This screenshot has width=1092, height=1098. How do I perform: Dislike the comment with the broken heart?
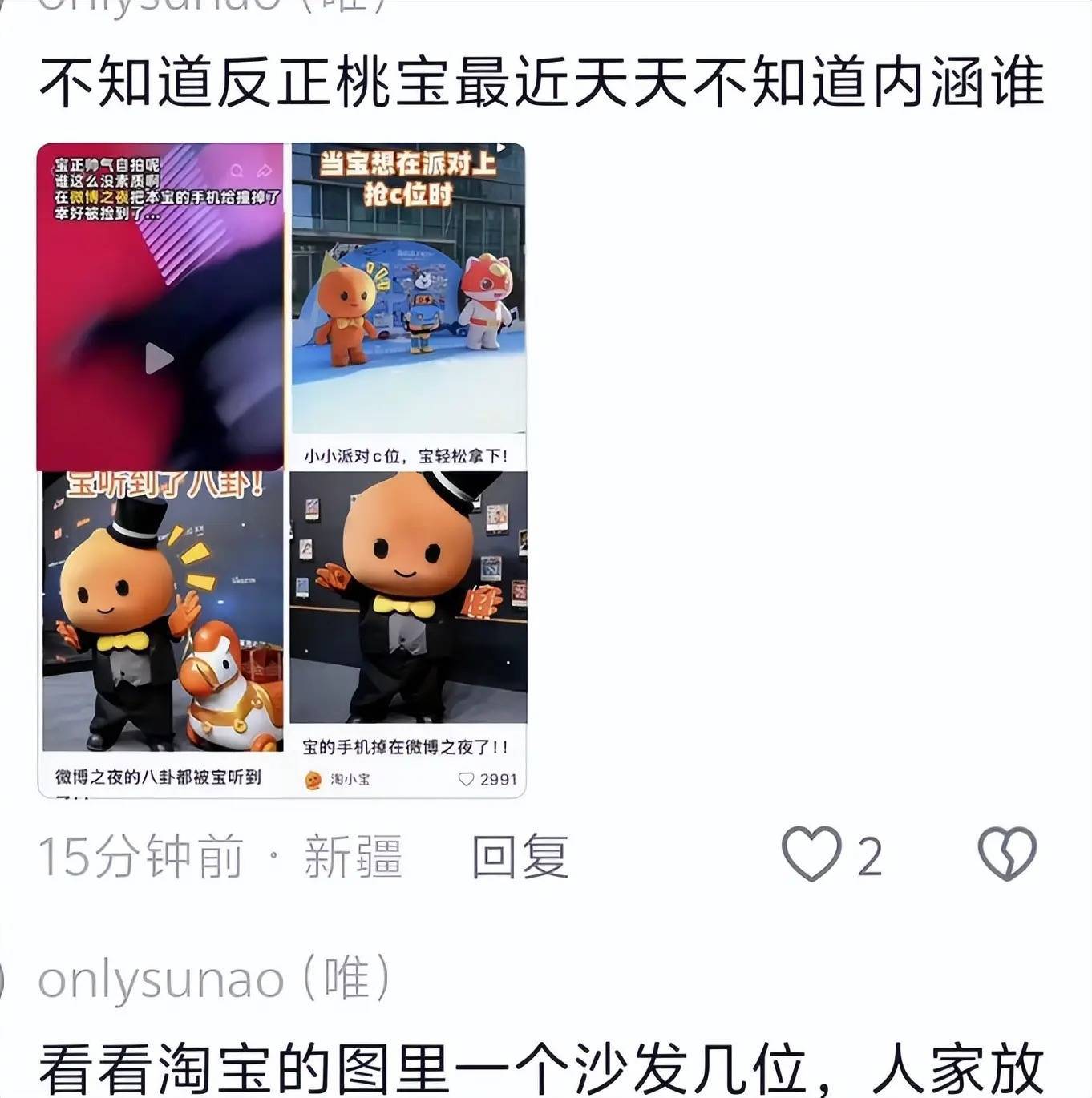(1007, 854)
